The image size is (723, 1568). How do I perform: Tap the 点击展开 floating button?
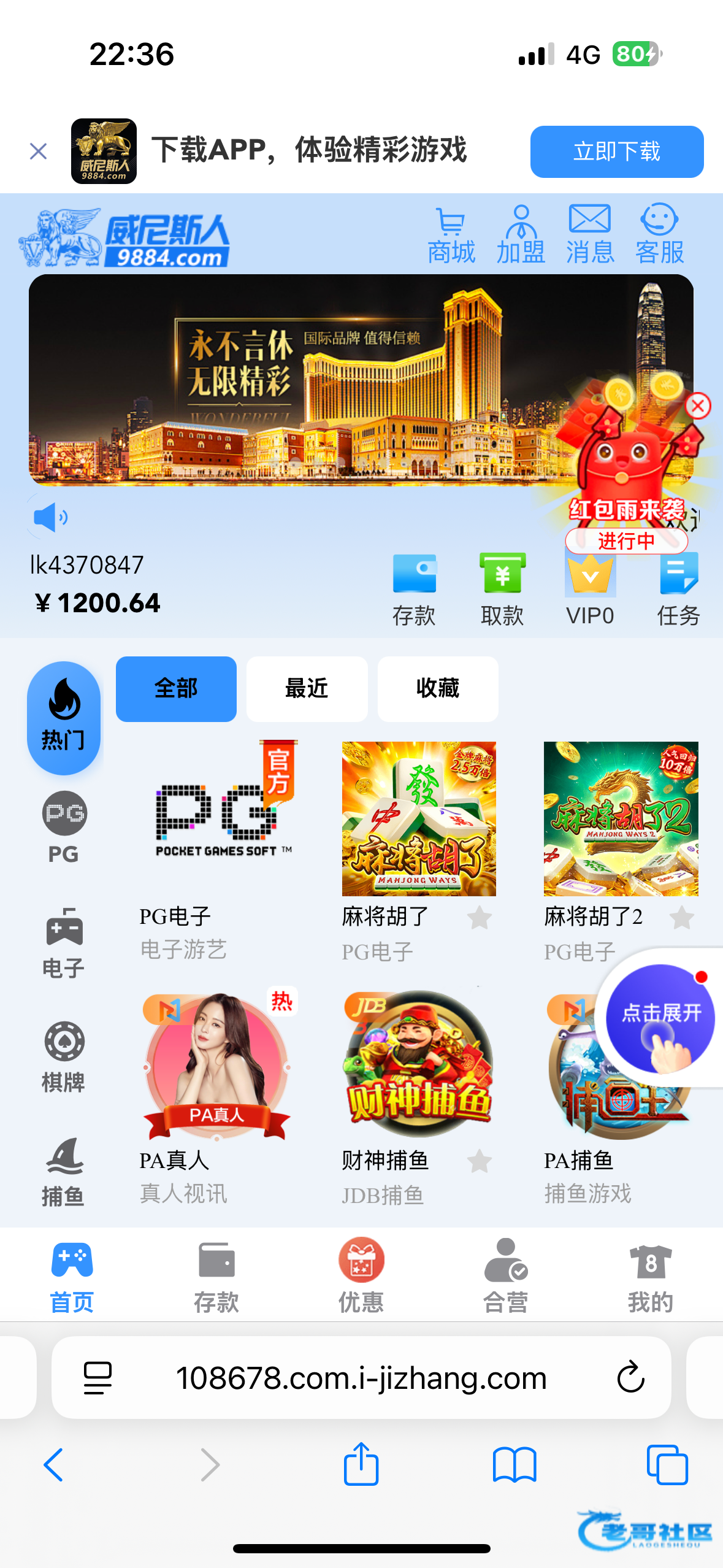[x=660, y=1018]
